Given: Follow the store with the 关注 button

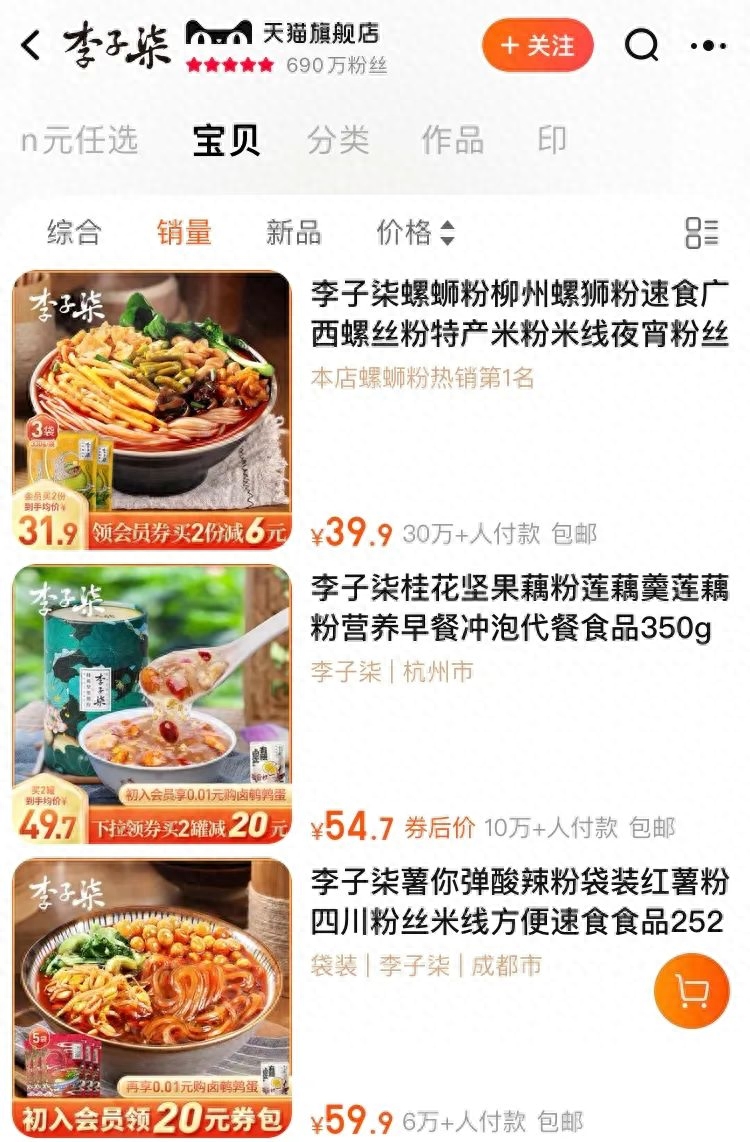Looking at the screenshot, I should click(537, 46).
